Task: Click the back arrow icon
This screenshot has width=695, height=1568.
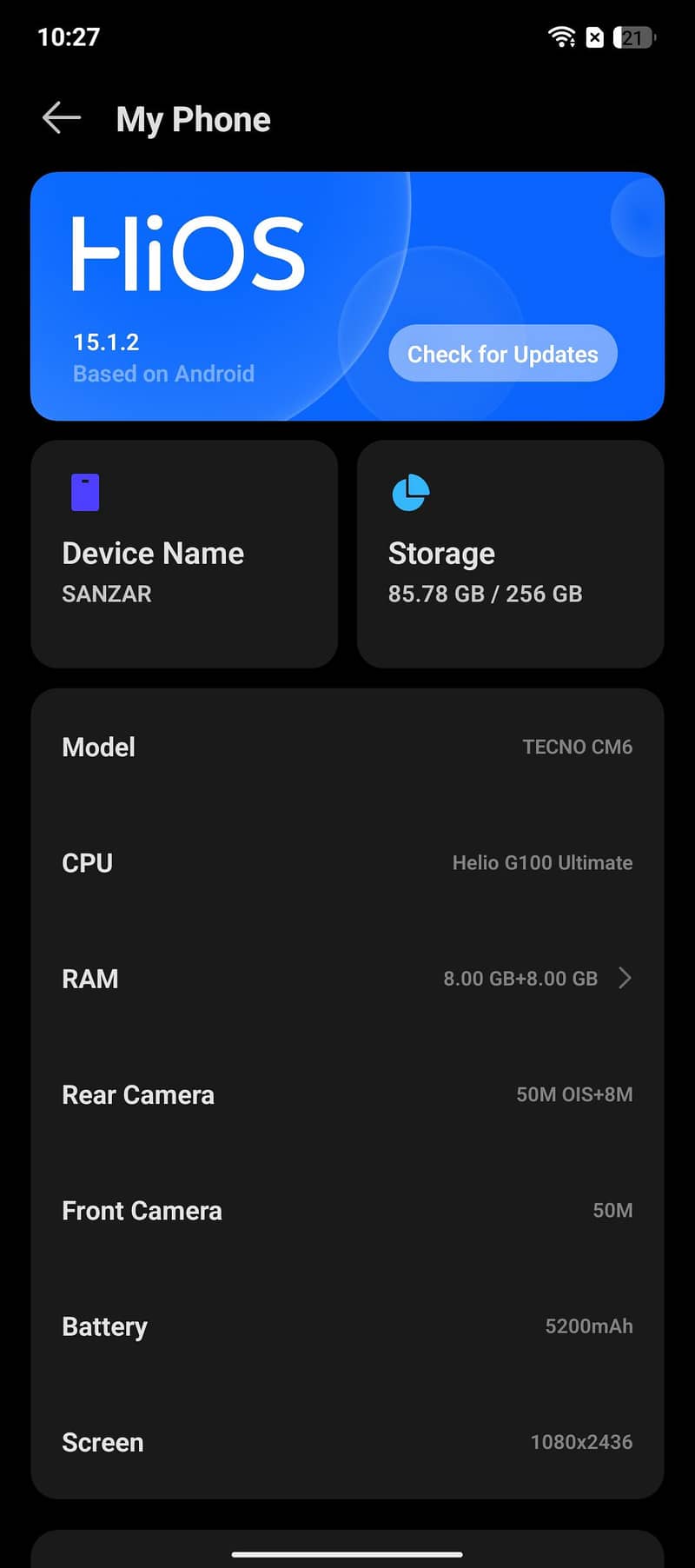Action: 60,117
